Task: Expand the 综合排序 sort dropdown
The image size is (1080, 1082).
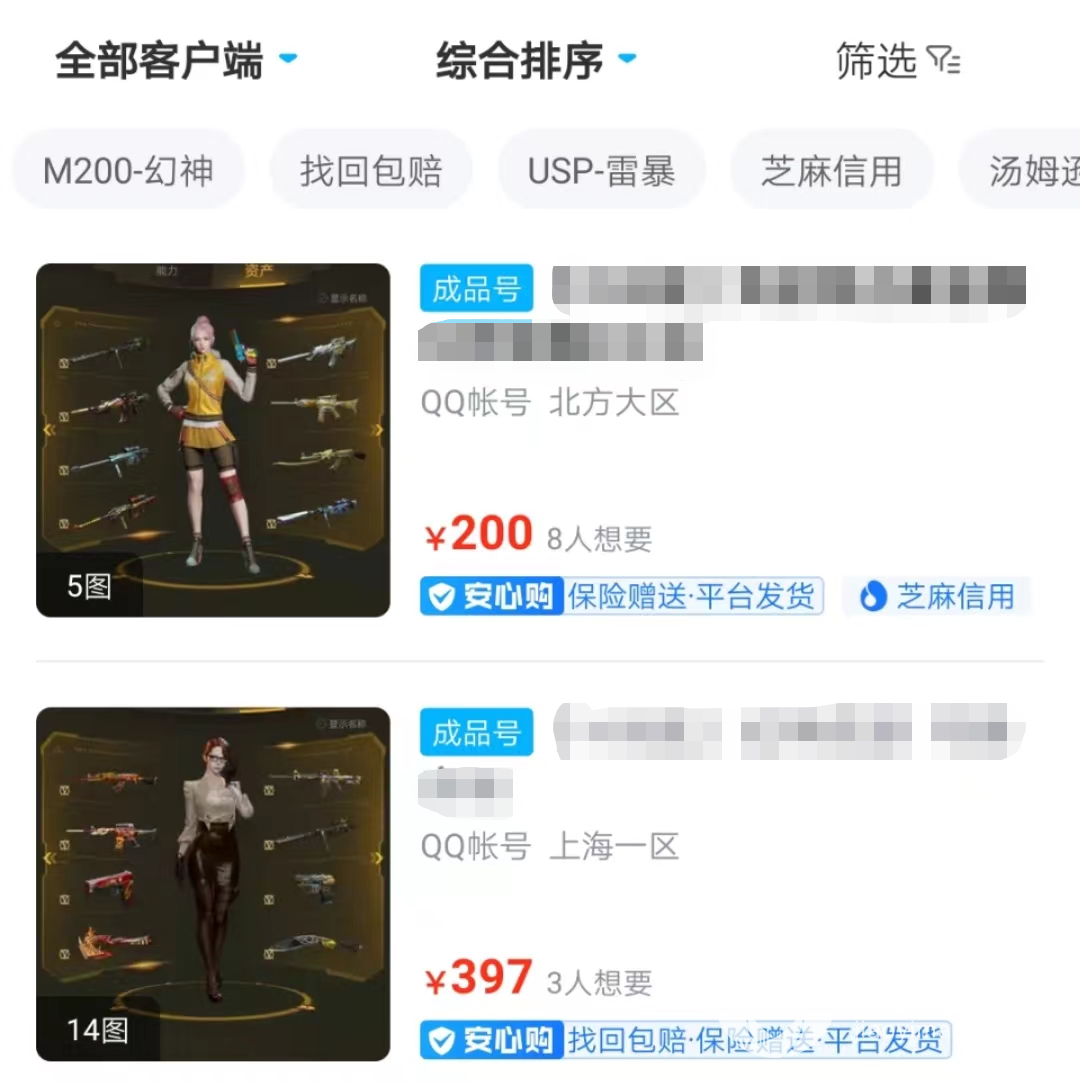Action: 535,60
